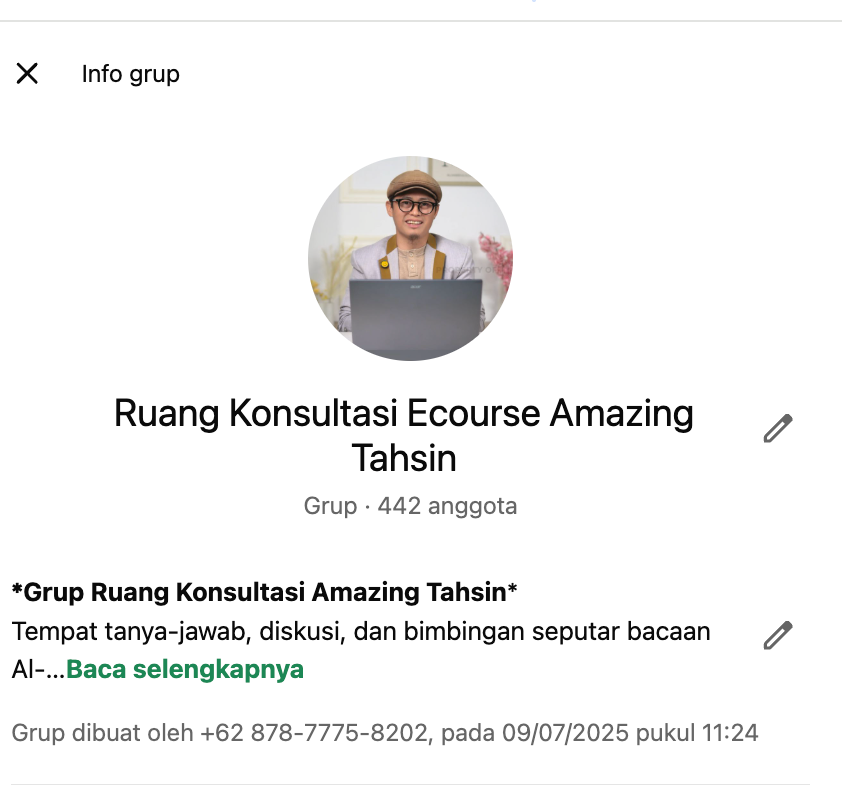Close the Info grup panel

tap(27, 73)
